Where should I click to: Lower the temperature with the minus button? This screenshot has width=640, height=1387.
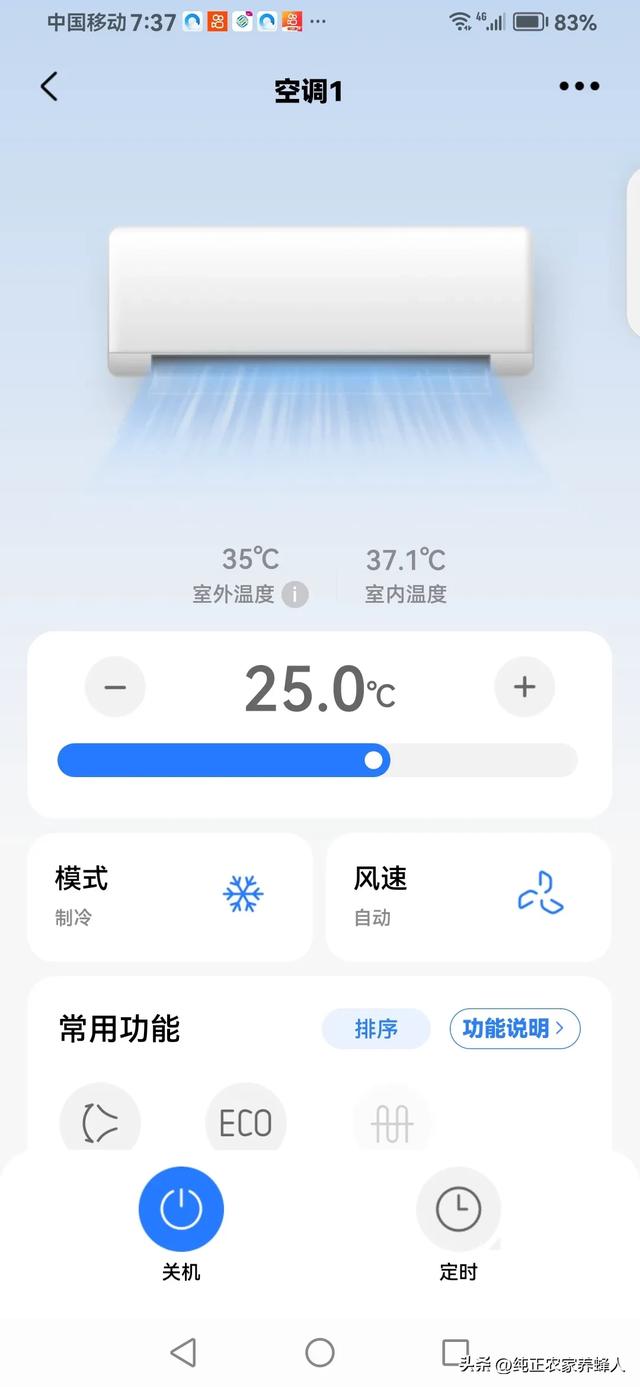pyautogui.click(x=115, y=687)
